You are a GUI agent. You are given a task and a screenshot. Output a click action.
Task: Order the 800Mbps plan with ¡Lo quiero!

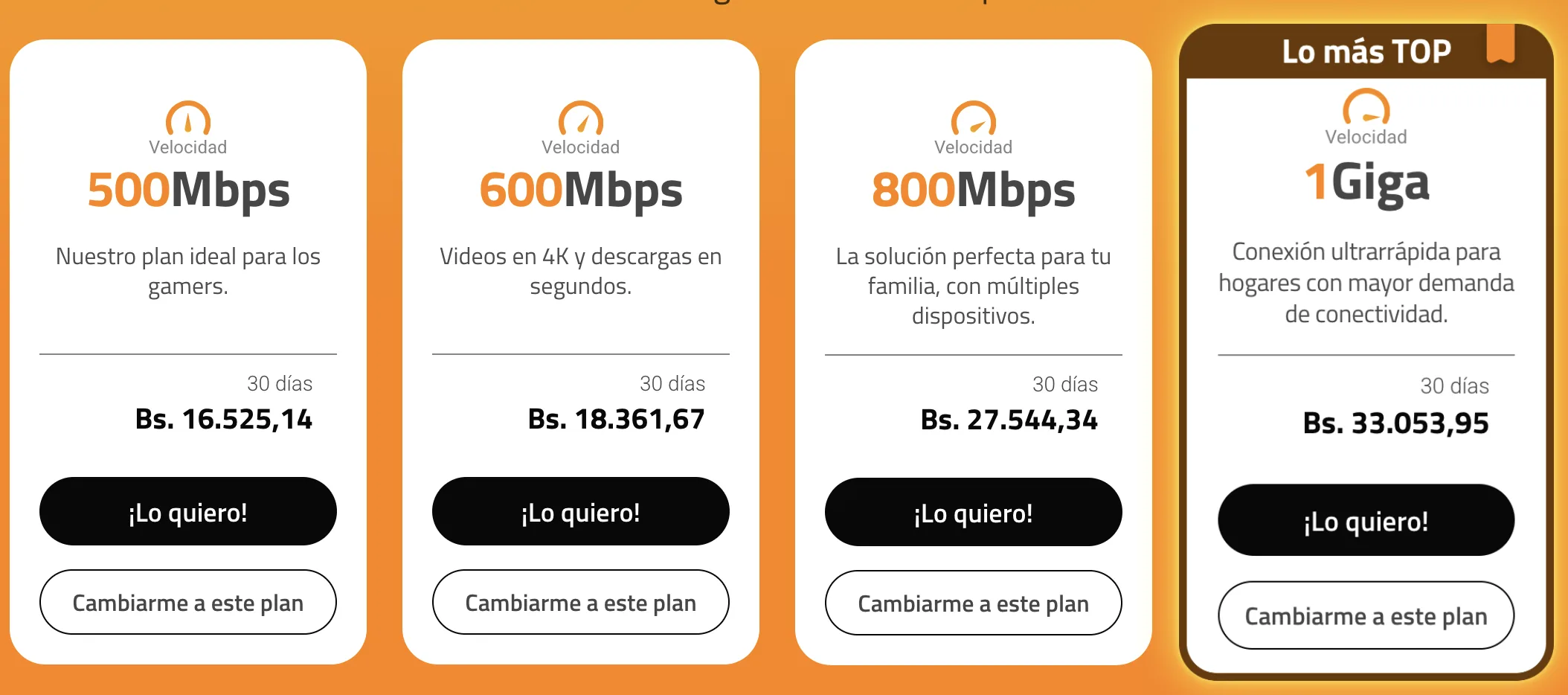tap(973, 513)
